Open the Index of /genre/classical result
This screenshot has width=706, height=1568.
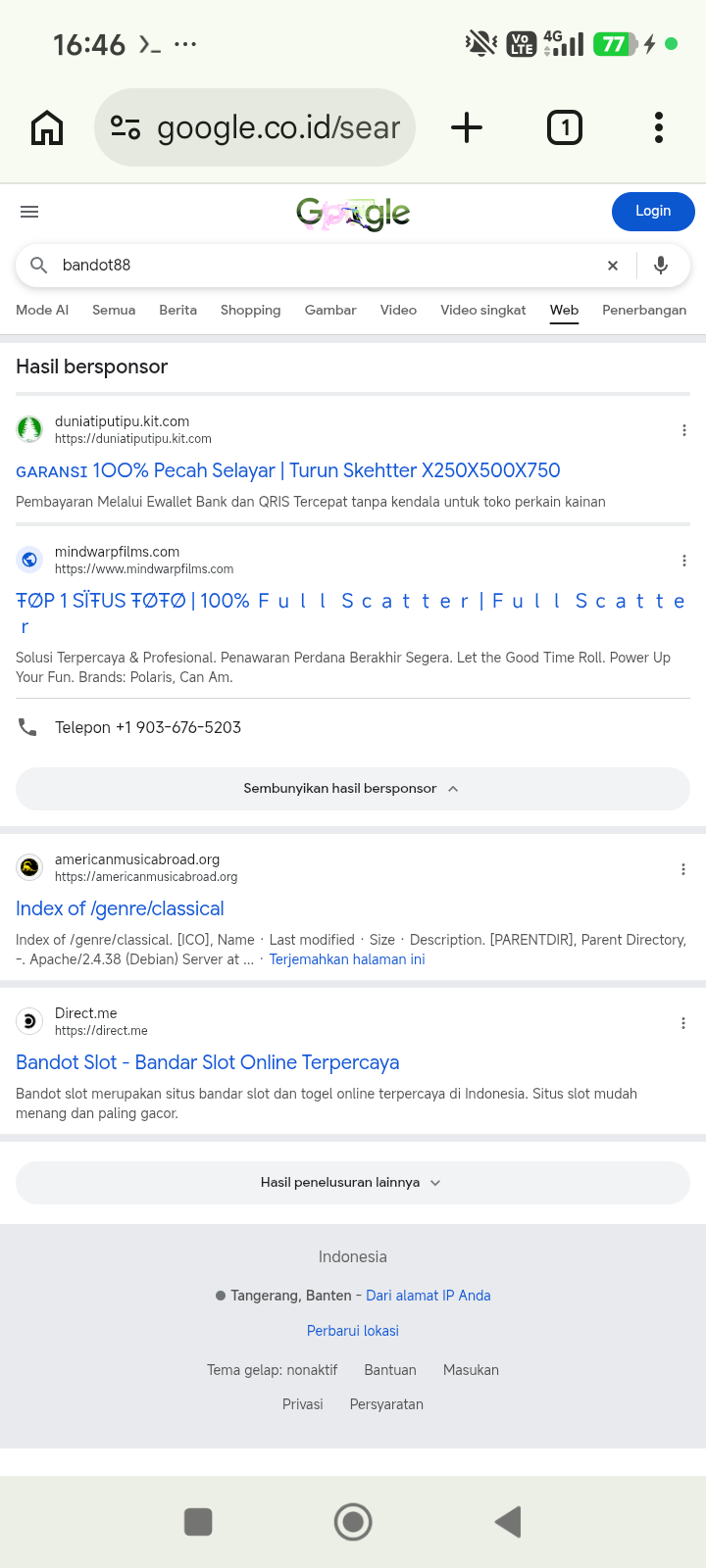tap(120, 908)
